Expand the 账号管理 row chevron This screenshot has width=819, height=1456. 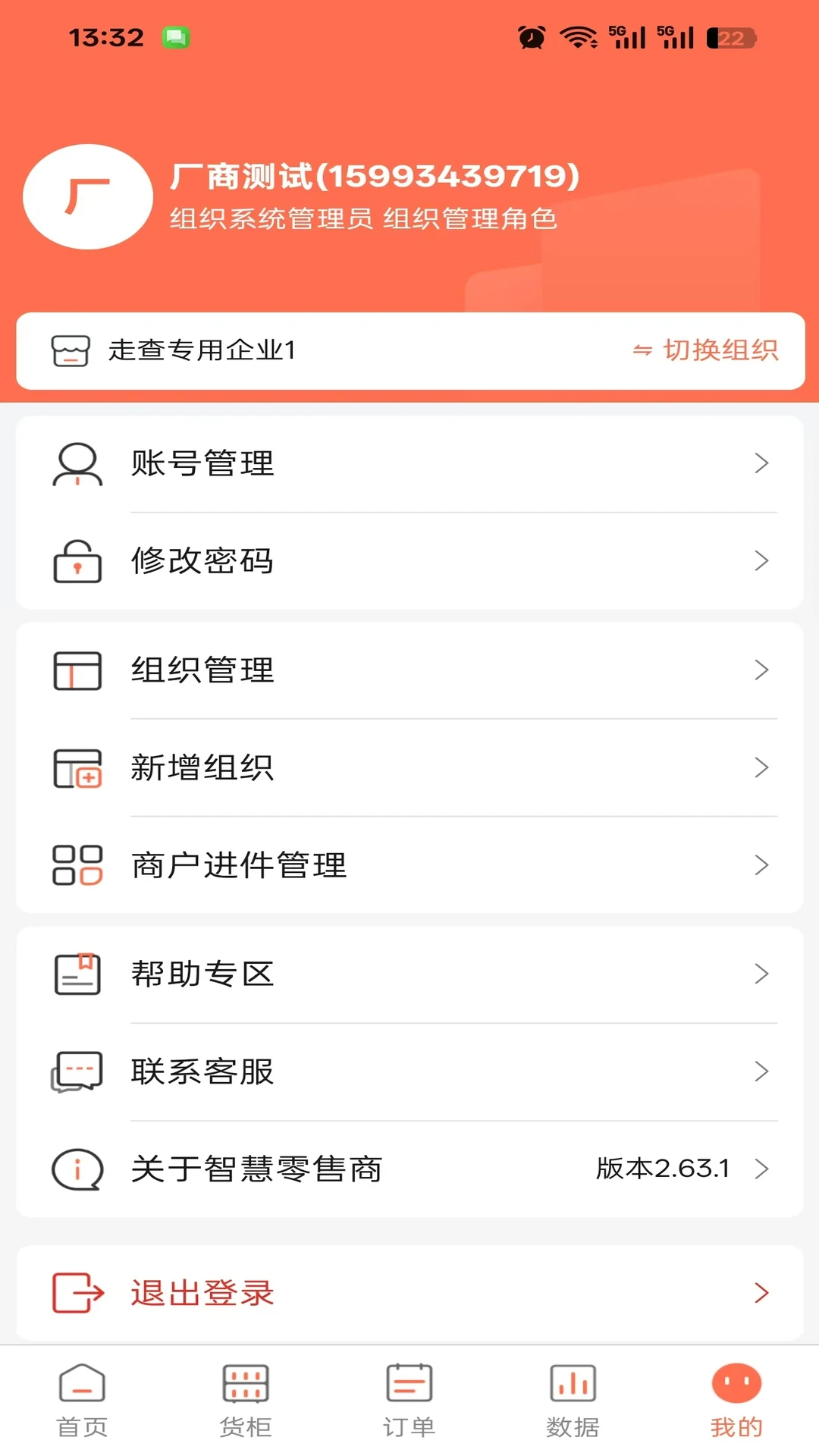[762, 464]
